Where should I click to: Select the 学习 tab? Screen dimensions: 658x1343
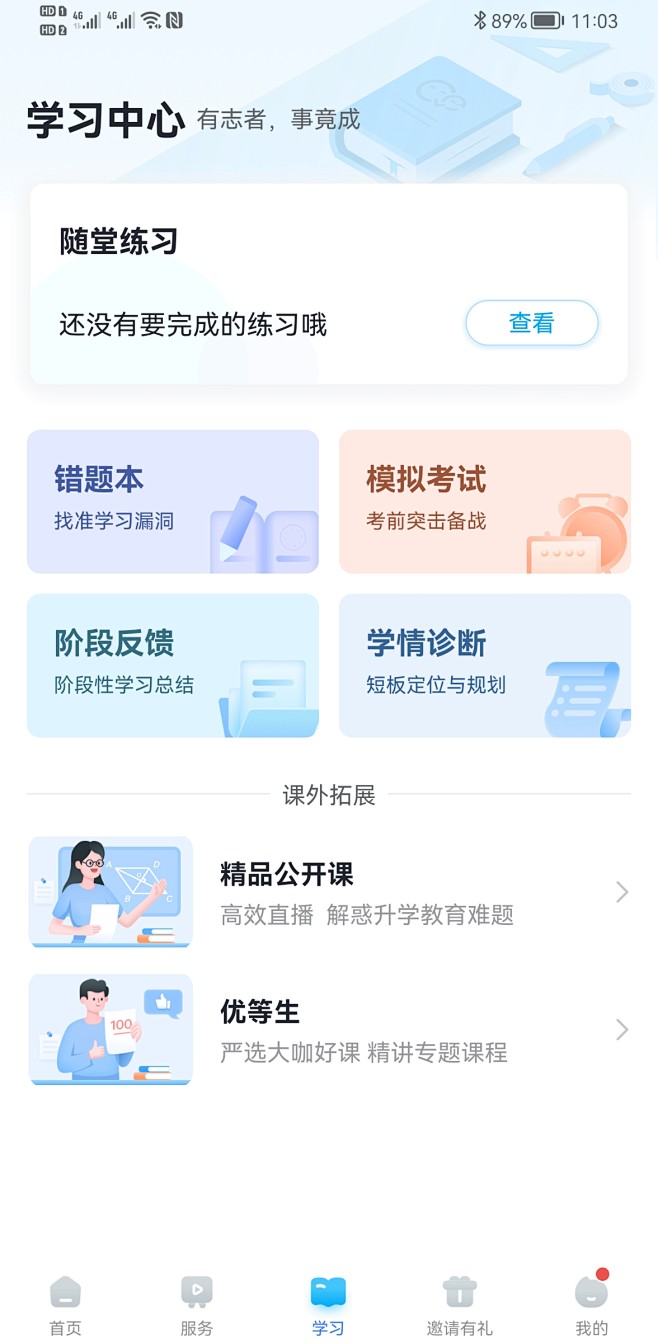click(328, 1306)
